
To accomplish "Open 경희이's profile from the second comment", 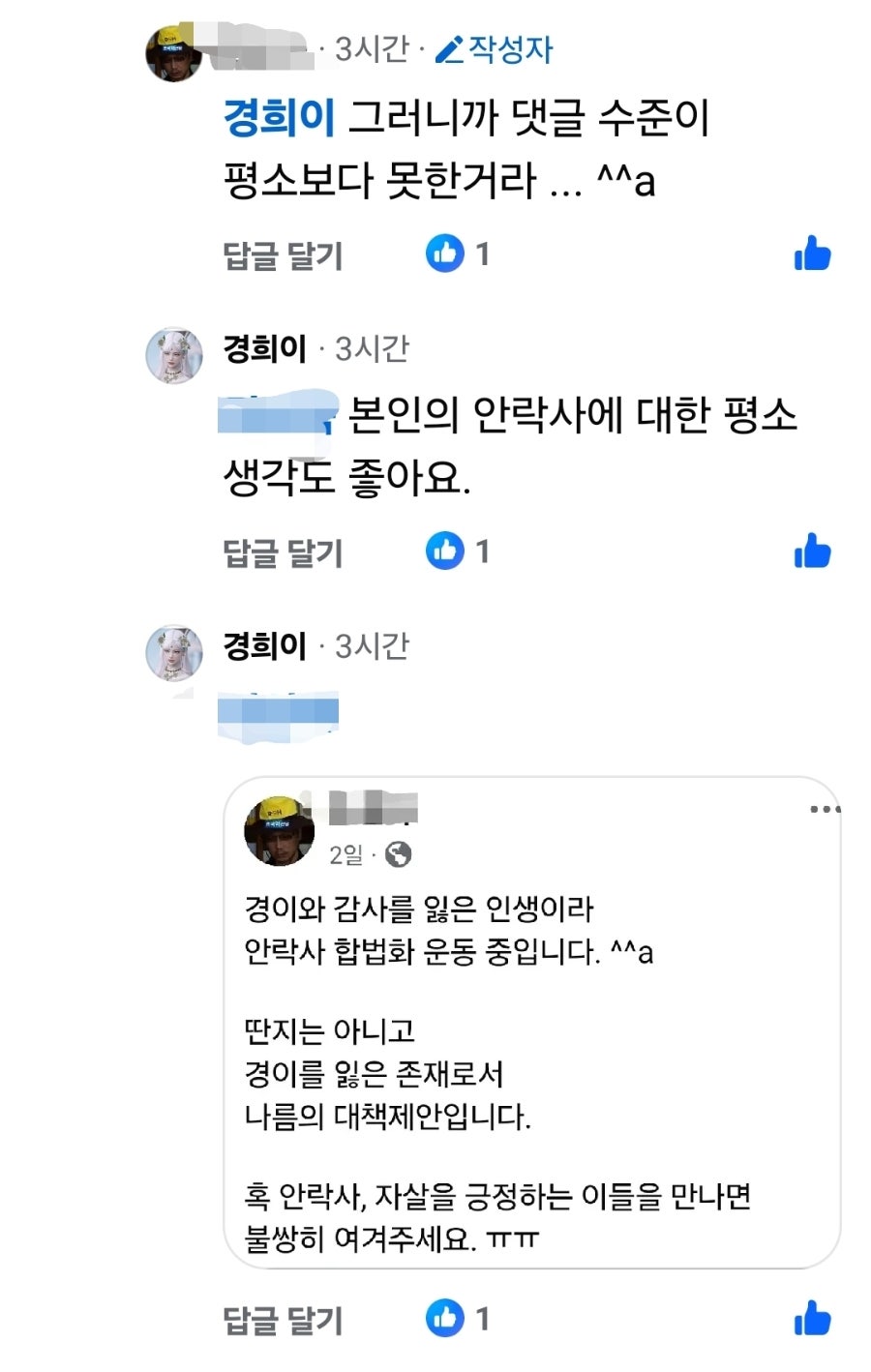I will pyautogui.click(x=264, y=348).
